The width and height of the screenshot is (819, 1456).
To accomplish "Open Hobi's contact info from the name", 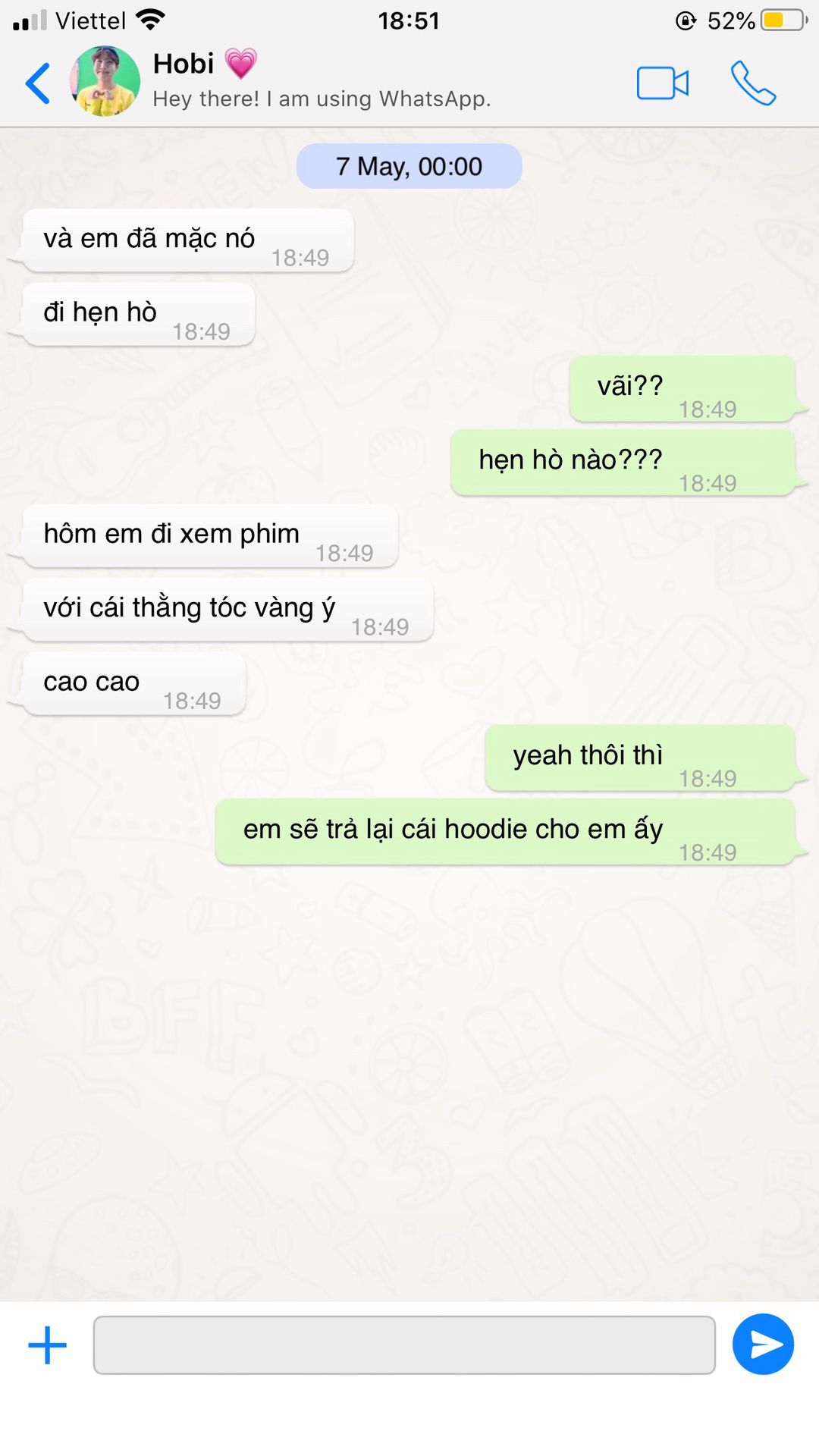I will tap(184, 64).
